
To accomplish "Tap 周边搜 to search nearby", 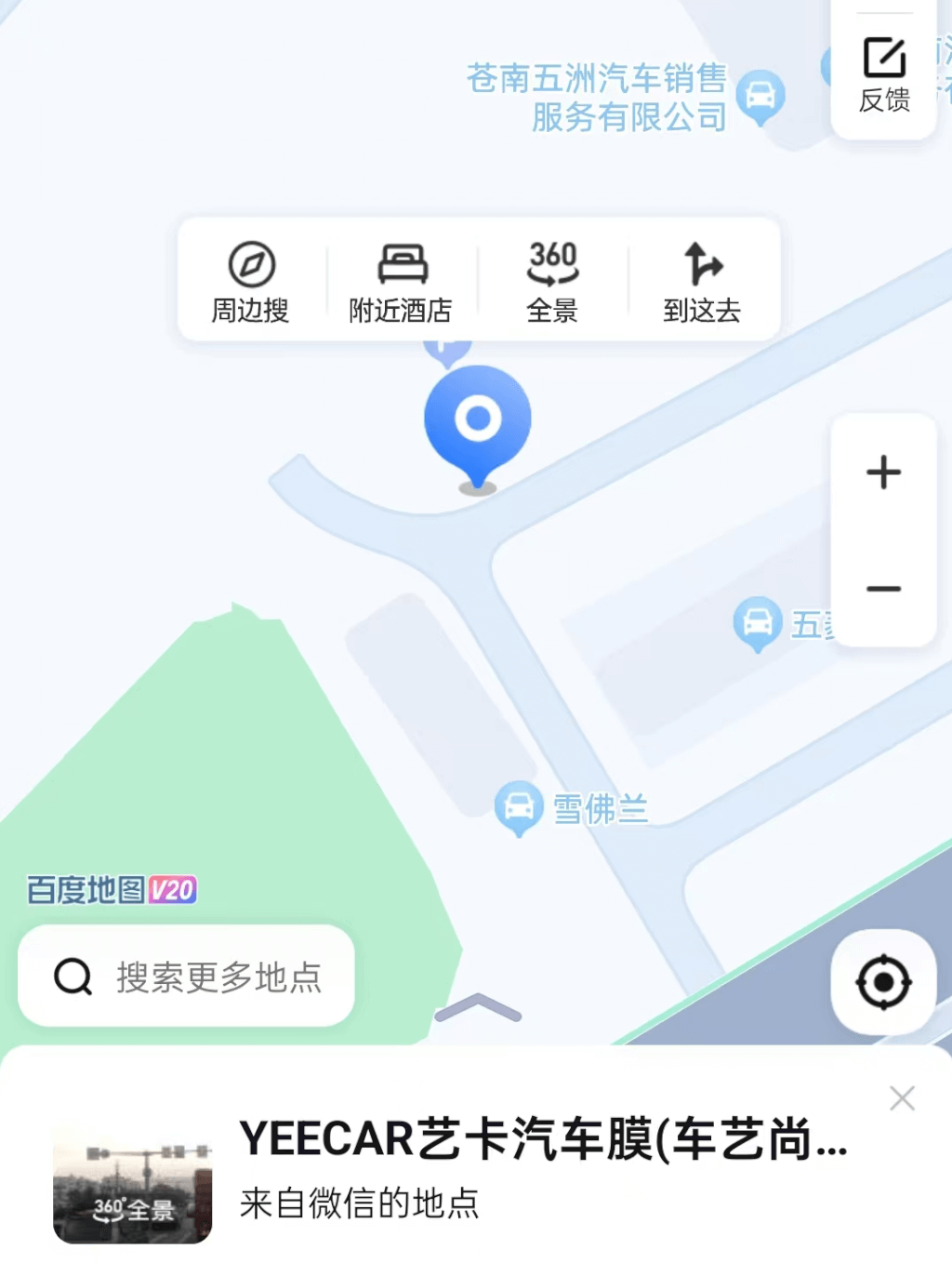I will 251,282.
